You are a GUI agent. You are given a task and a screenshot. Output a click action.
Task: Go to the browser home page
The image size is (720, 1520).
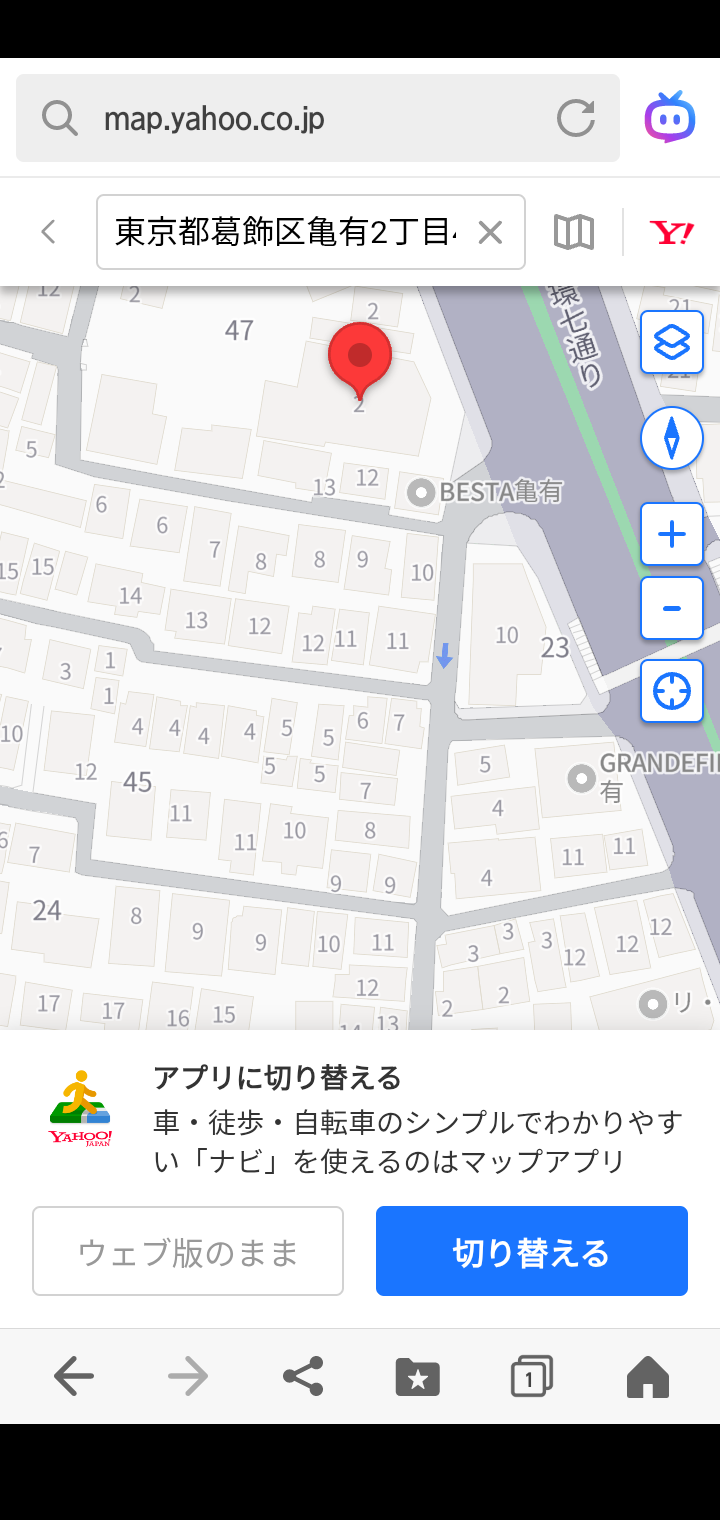pos(647,1377)
